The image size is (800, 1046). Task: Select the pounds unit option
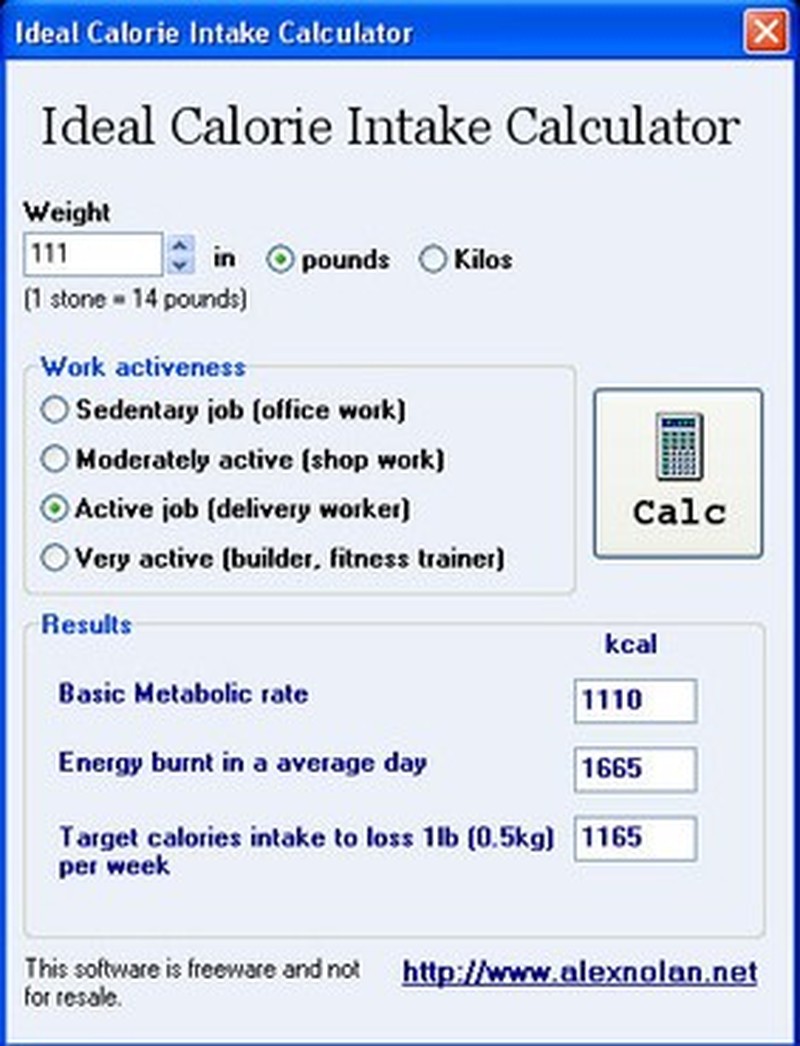coord(281,260)
